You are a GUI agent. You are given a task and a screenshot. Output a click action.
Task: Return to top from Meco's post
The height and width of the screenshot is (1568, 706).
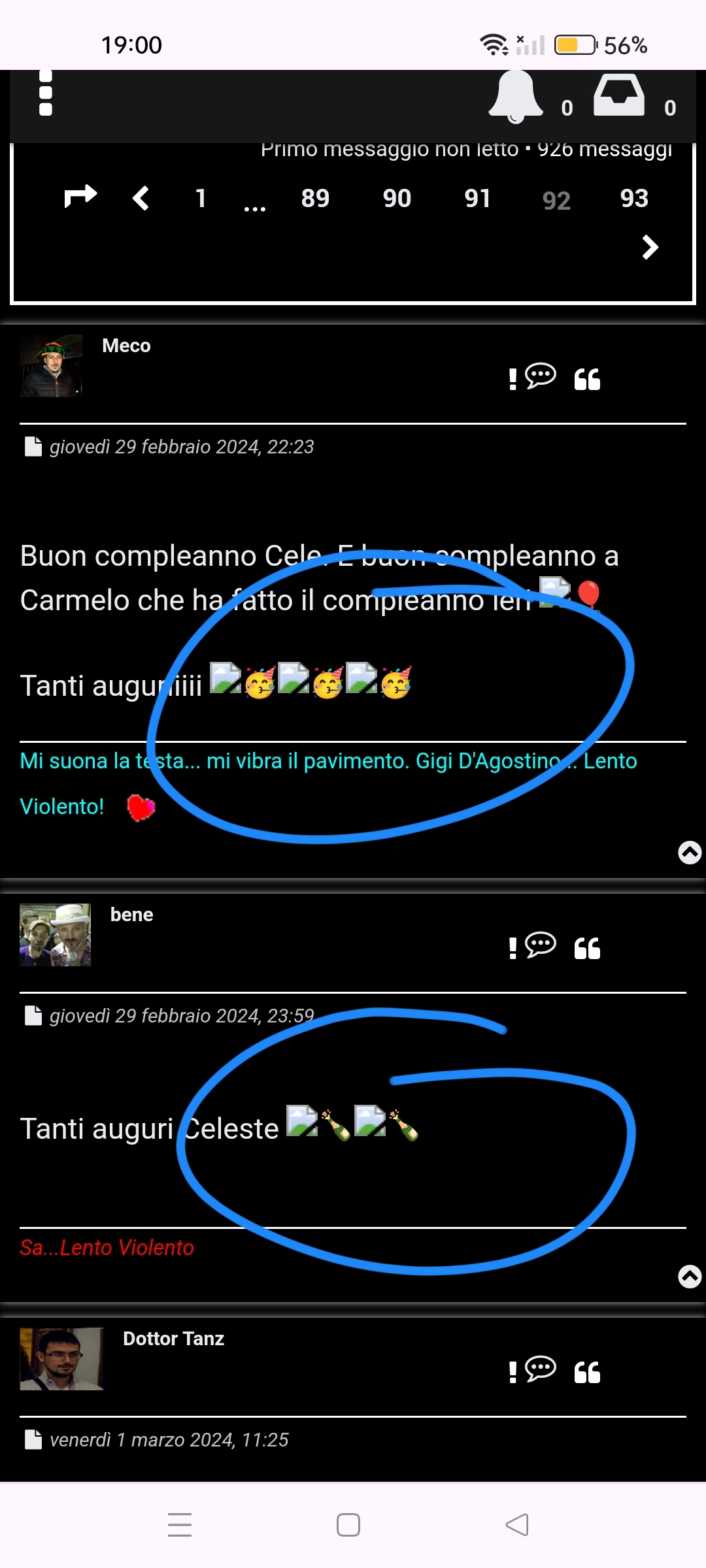point(690,852)
